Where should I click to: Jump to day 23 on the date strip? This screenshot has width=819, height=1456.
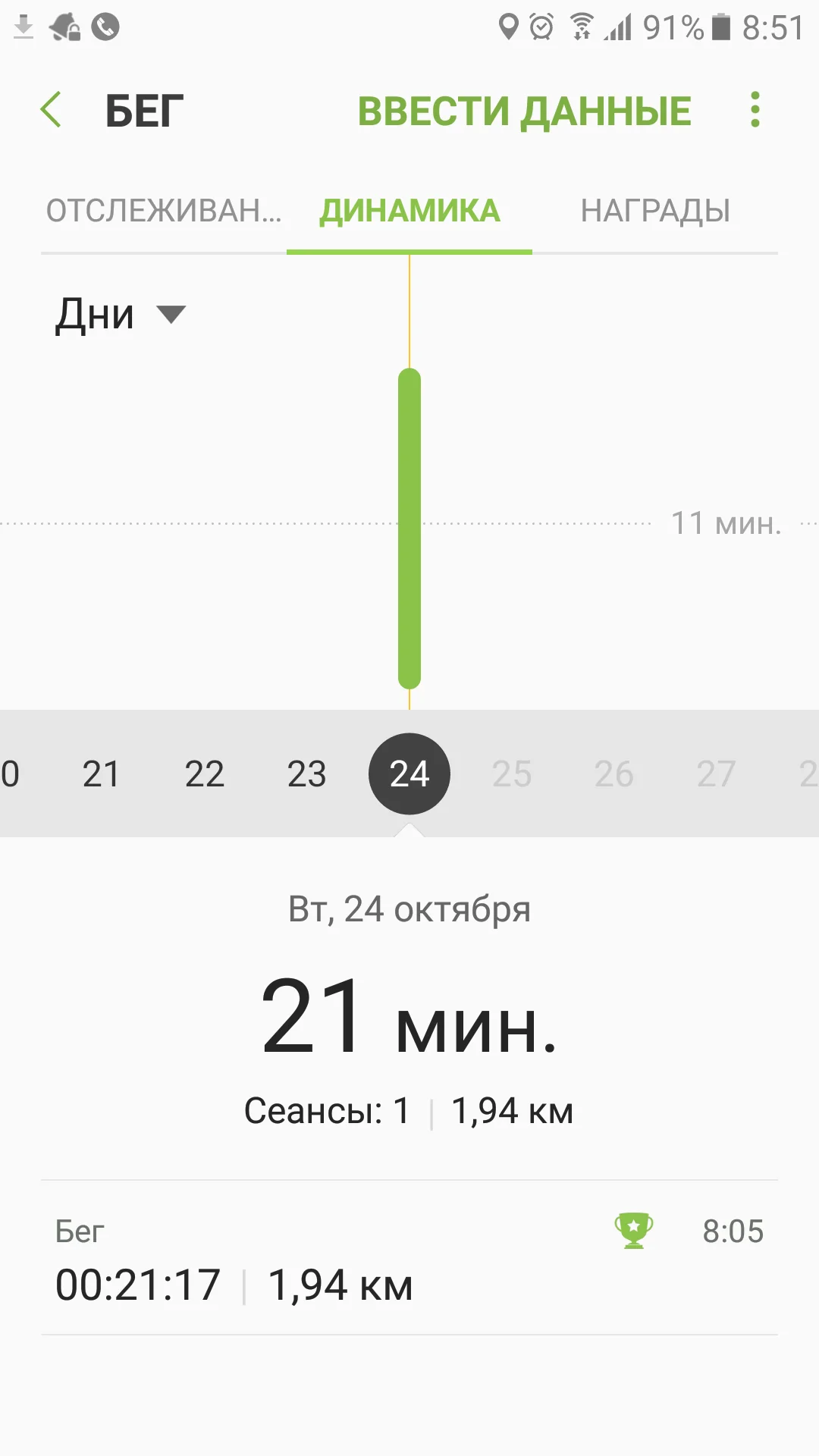[x=306, y=774]
